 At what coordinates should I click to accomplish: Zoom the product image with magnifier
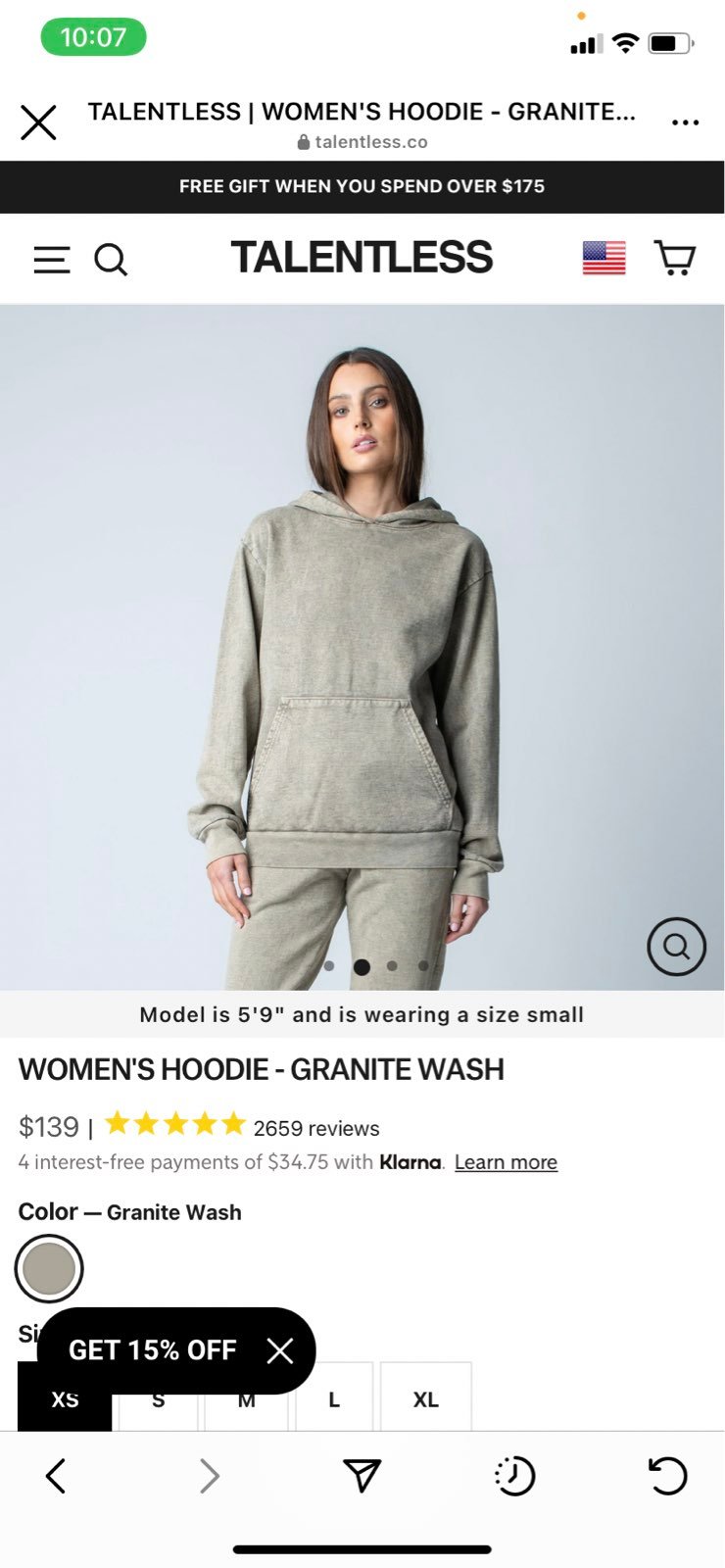click(x=676, y=947)
